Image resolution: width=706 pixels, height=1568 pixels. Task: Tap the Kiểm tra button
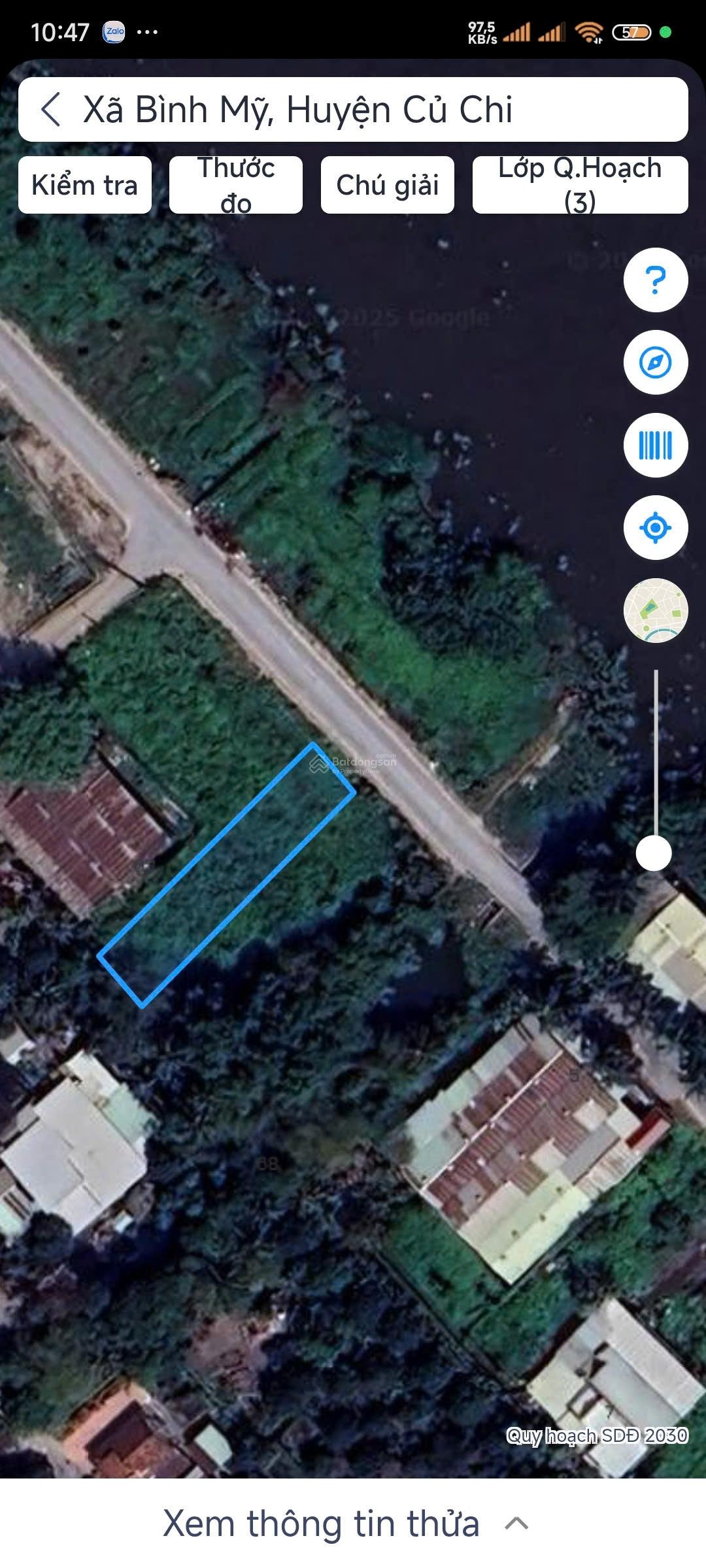click(85, 185)
